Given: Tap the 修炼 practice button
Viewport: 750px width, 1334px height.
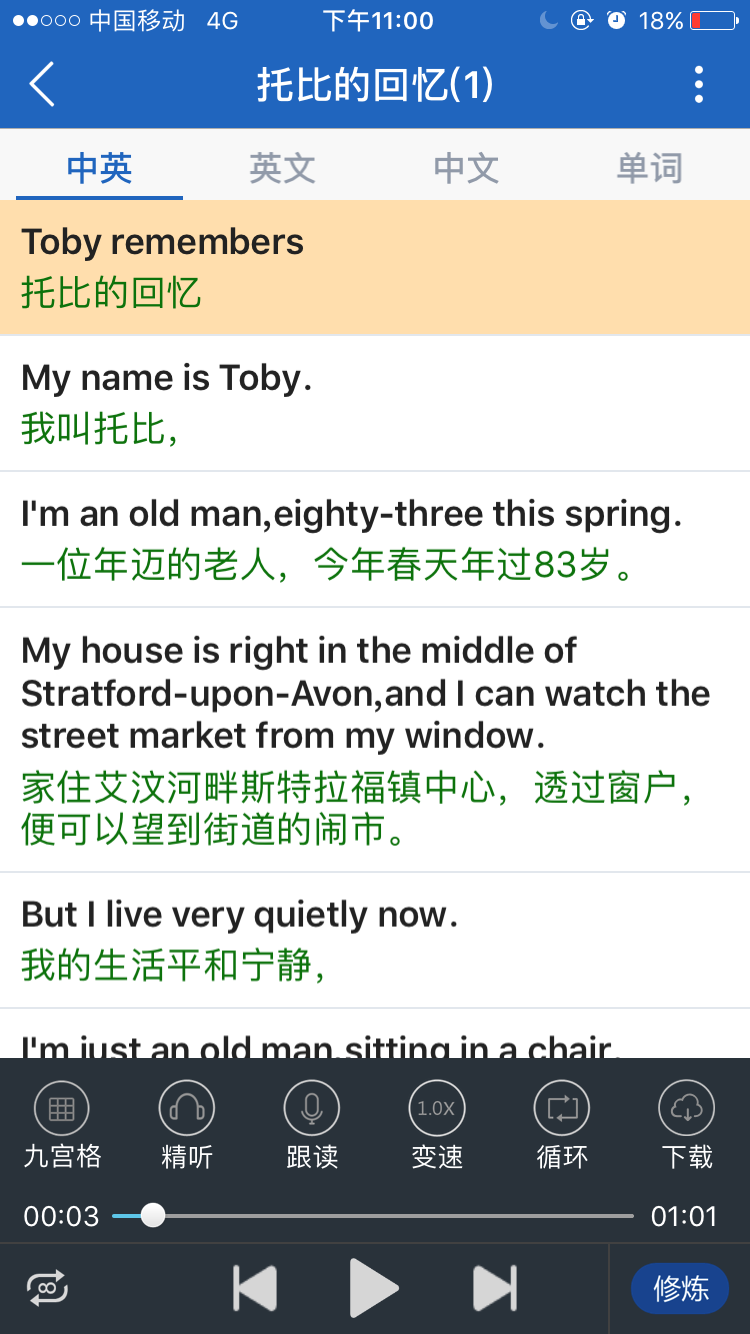Looking at the screenshot, I should point(680,1288).
